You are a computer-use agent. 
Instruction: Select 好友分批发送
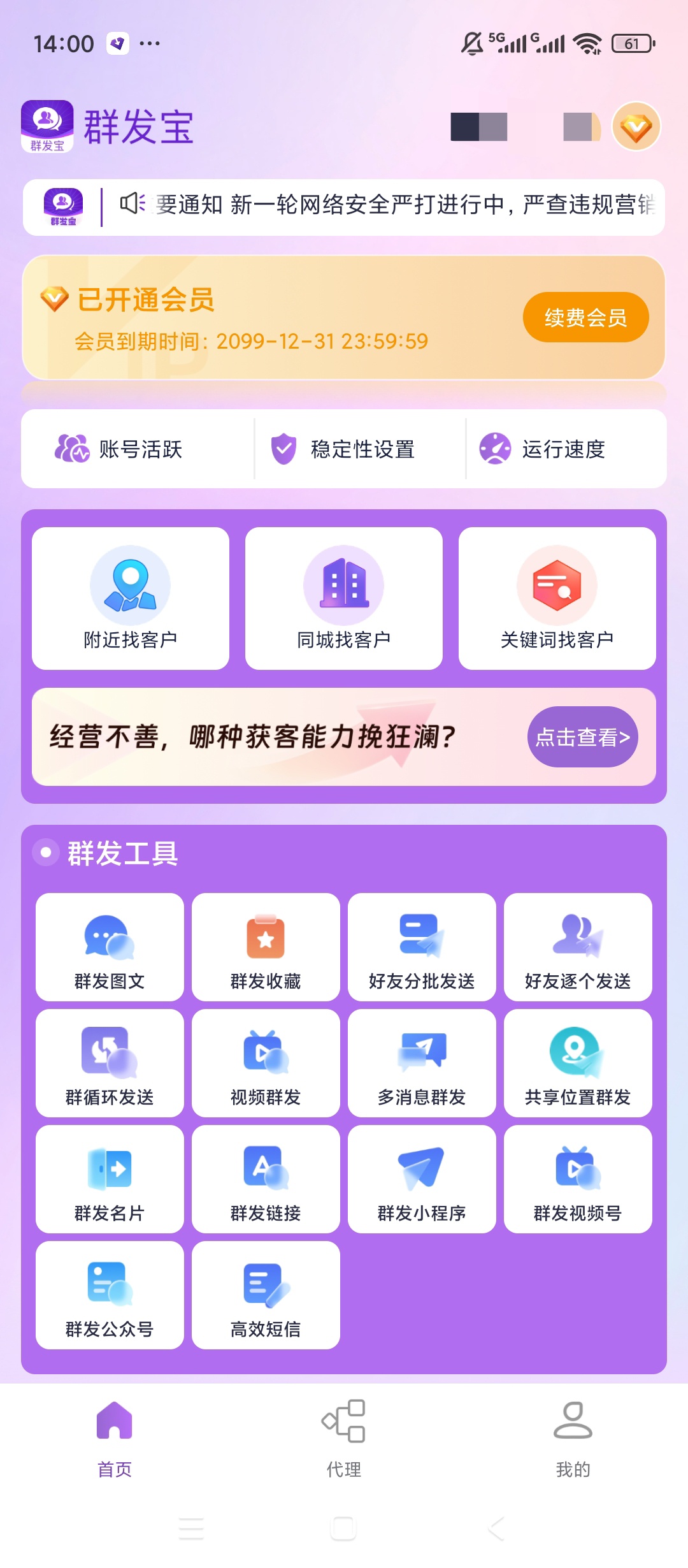422,947
